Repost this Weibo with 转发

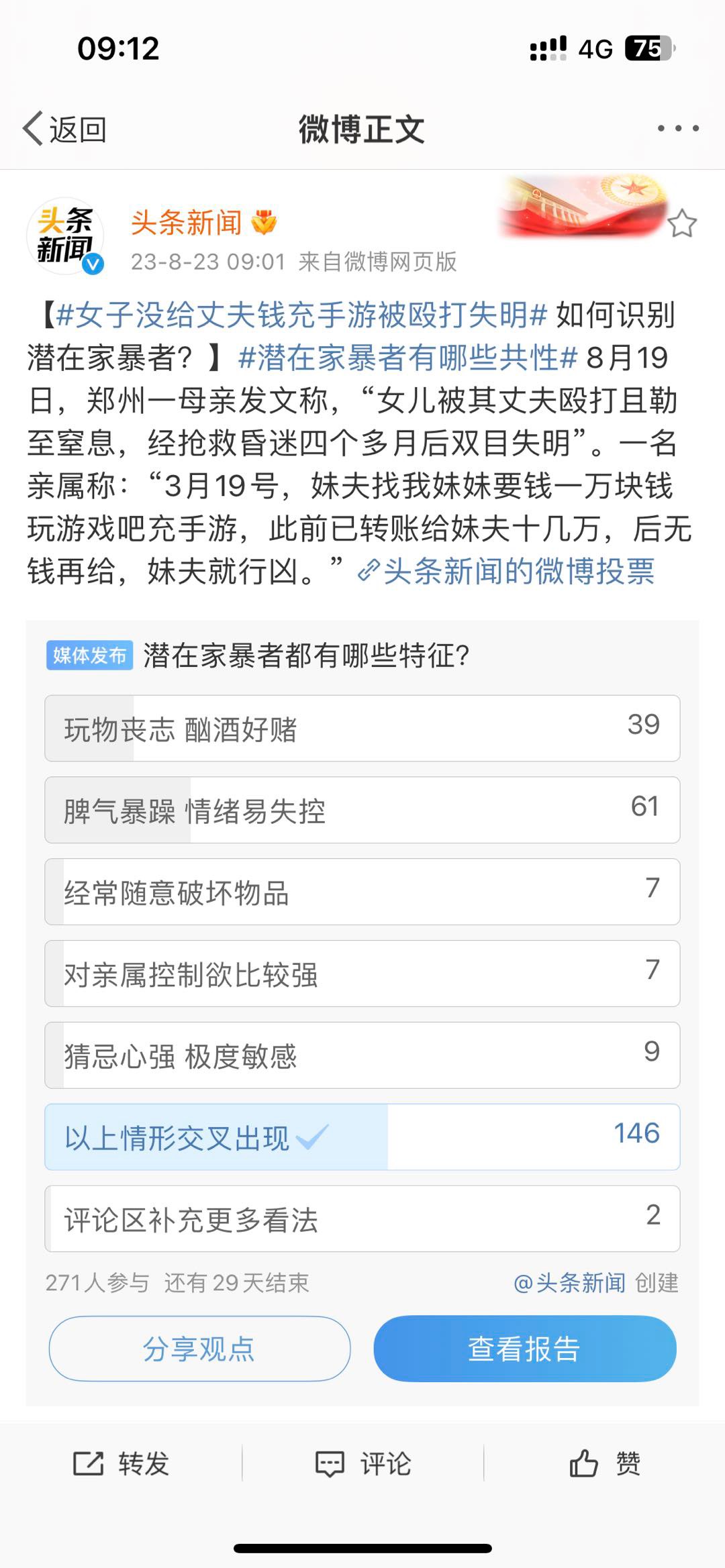coord(122,1463)
